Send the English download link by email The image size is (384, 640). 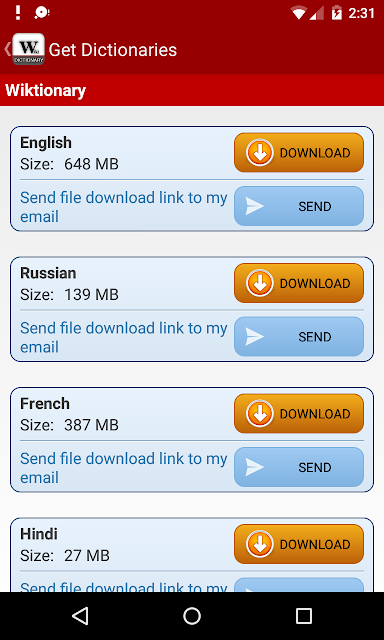pyautogui.click(x=299, y=206)
